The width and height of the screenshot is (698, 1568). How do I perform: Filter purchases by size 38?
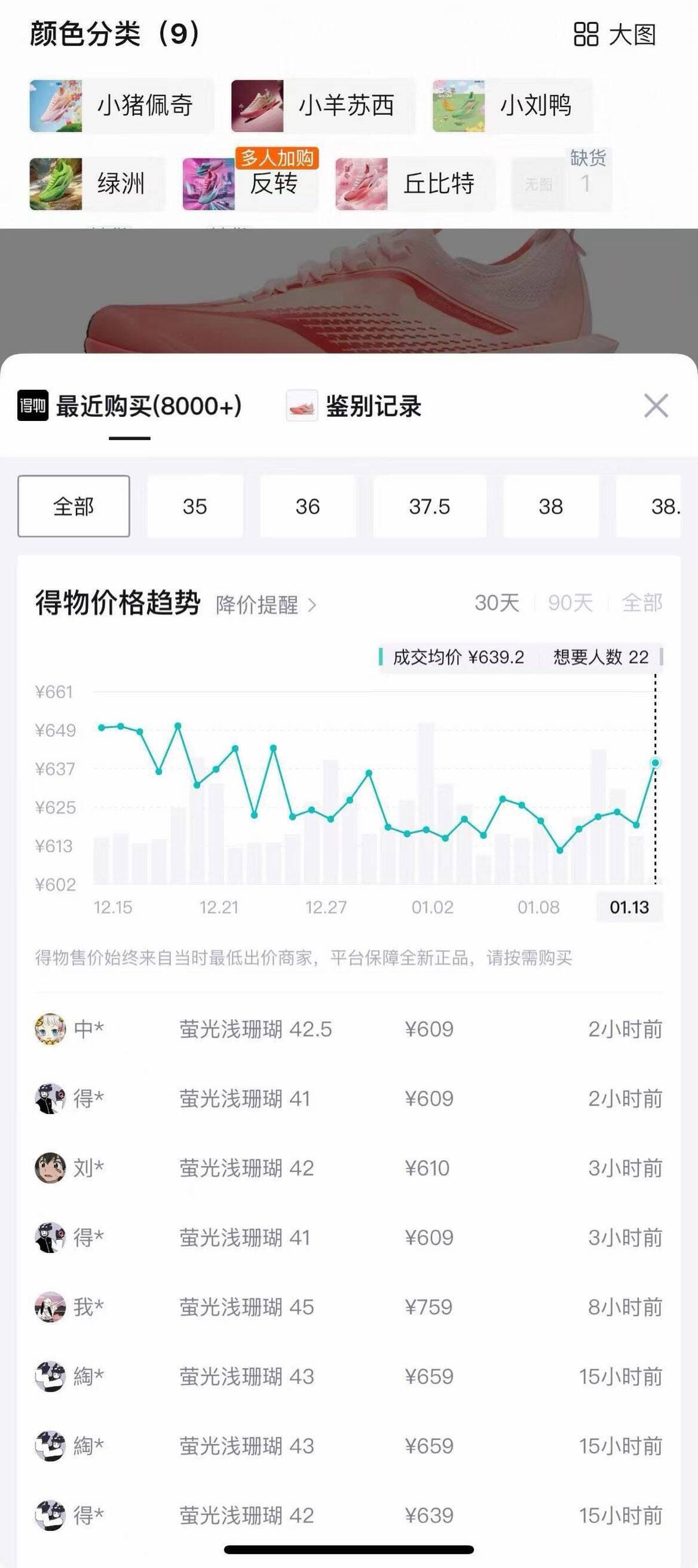coord(550,507)
